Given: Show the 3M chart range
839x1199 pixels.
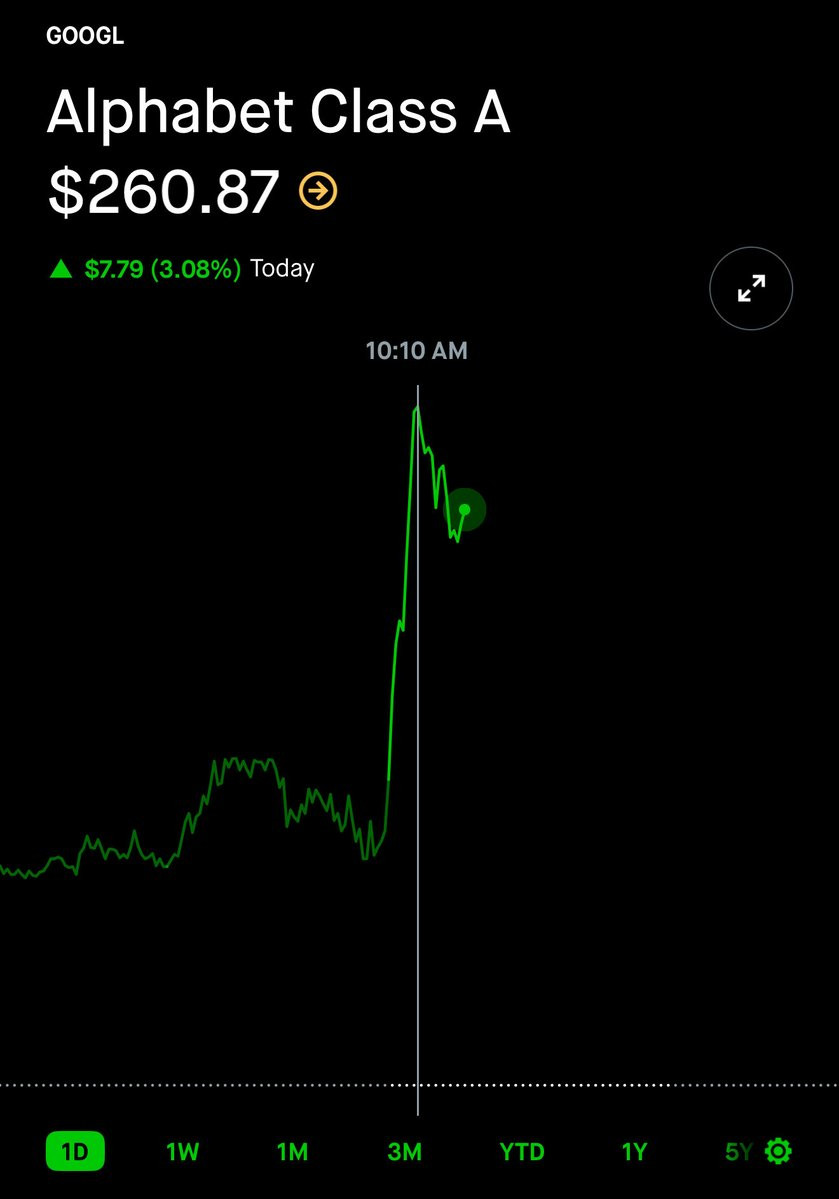Looking at the screenshot, I should [405, 1152].
